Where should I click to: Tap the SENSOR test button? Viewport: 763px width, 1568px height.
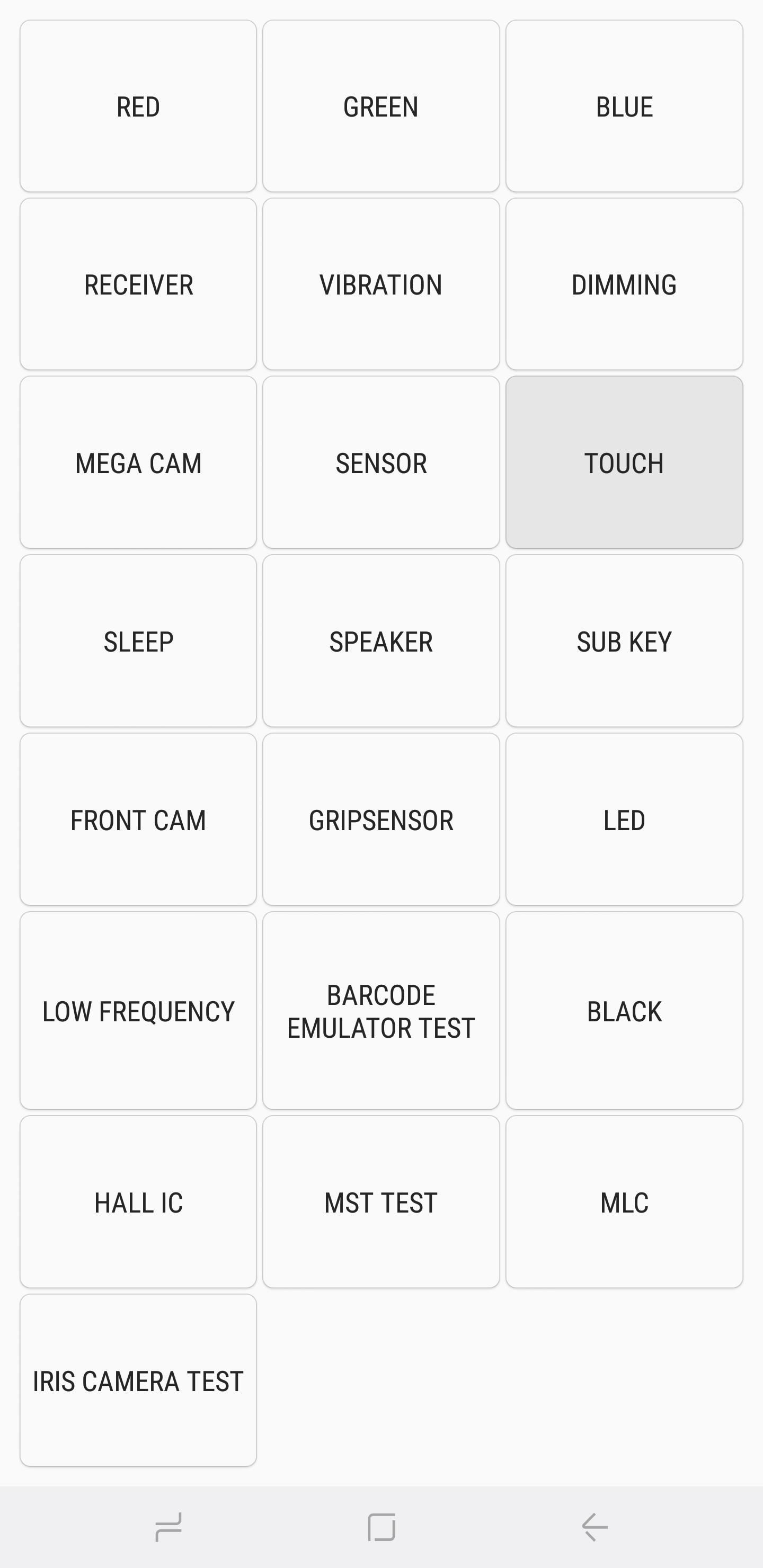(x=381, y=462)
